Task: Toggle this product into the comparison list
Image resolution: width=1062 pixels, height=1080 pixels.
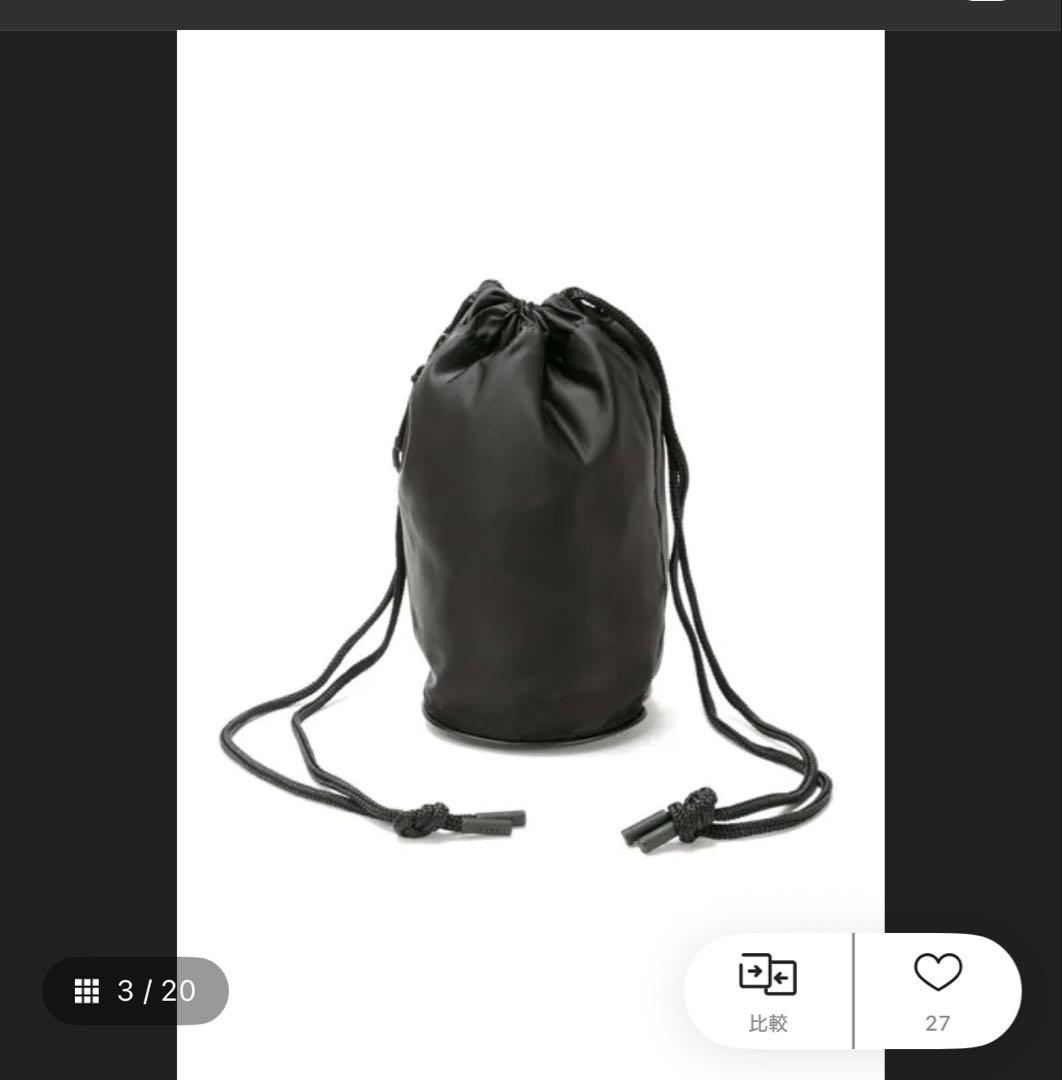Action: (x=768, y=990)
